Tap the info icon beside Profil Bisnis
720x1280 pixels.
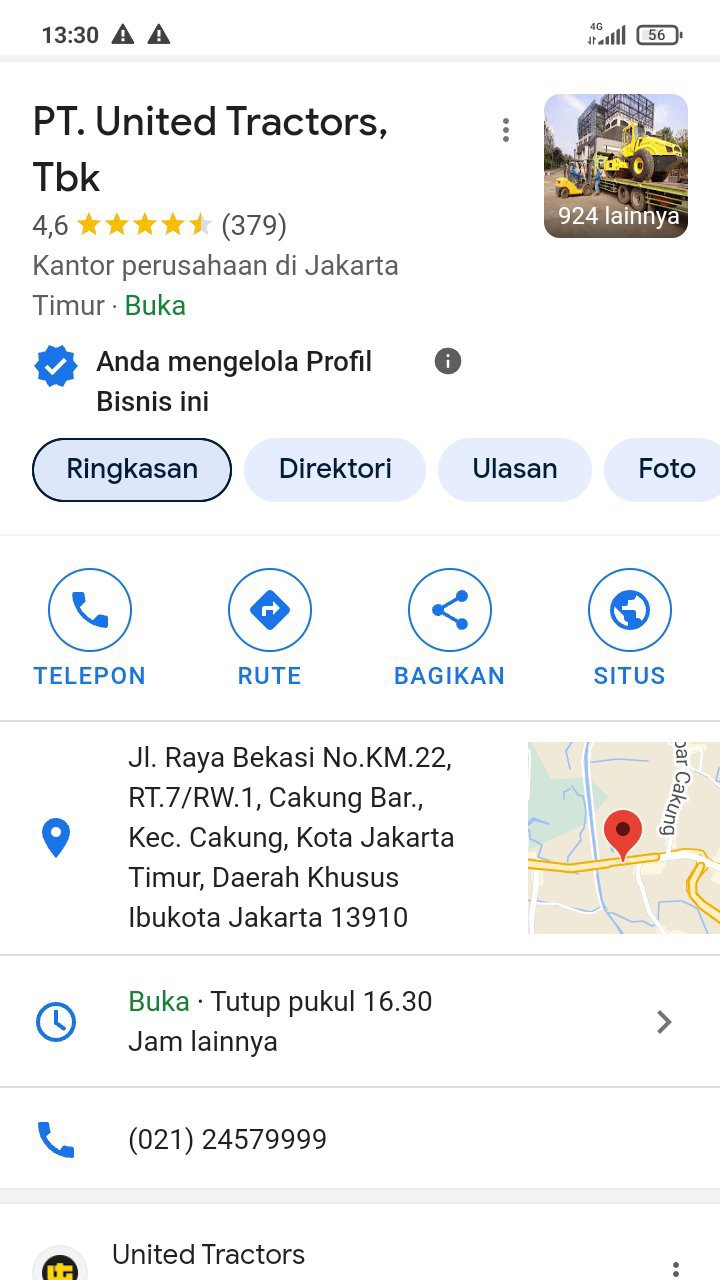point(448,361)
